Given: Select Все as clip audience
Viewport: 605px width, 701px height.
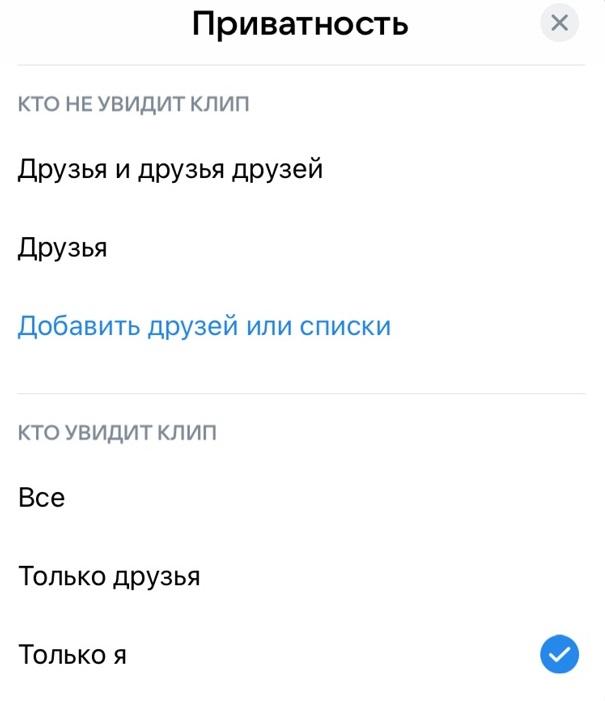Looking at the screenshot, I should [x=42, y=498].
